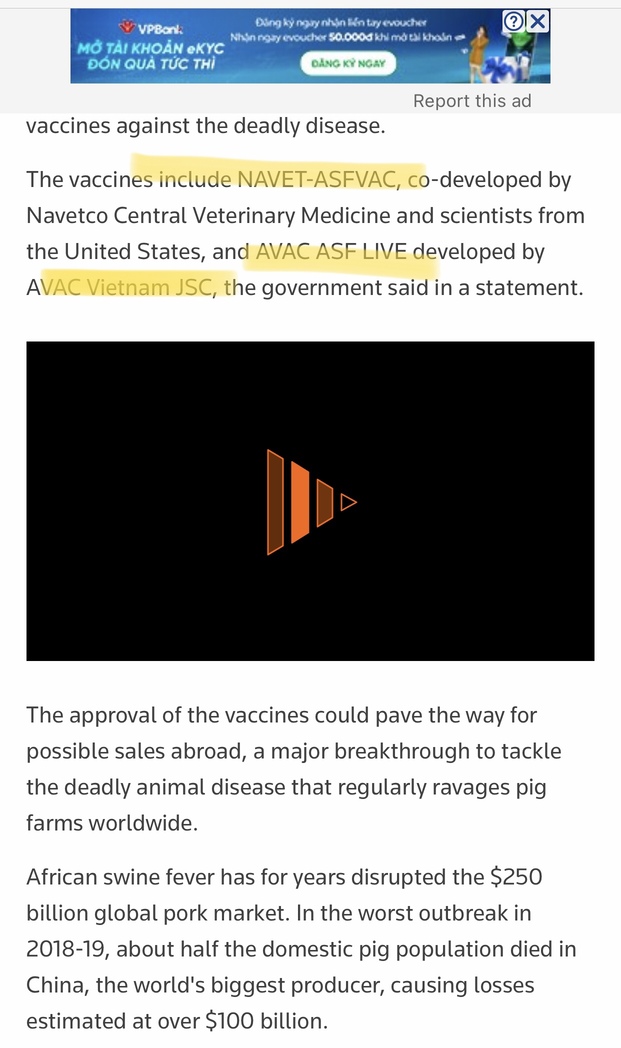Play the embedded video in the article
The height and width of the screenshot is (1048, 621).
tap(311, 501)
